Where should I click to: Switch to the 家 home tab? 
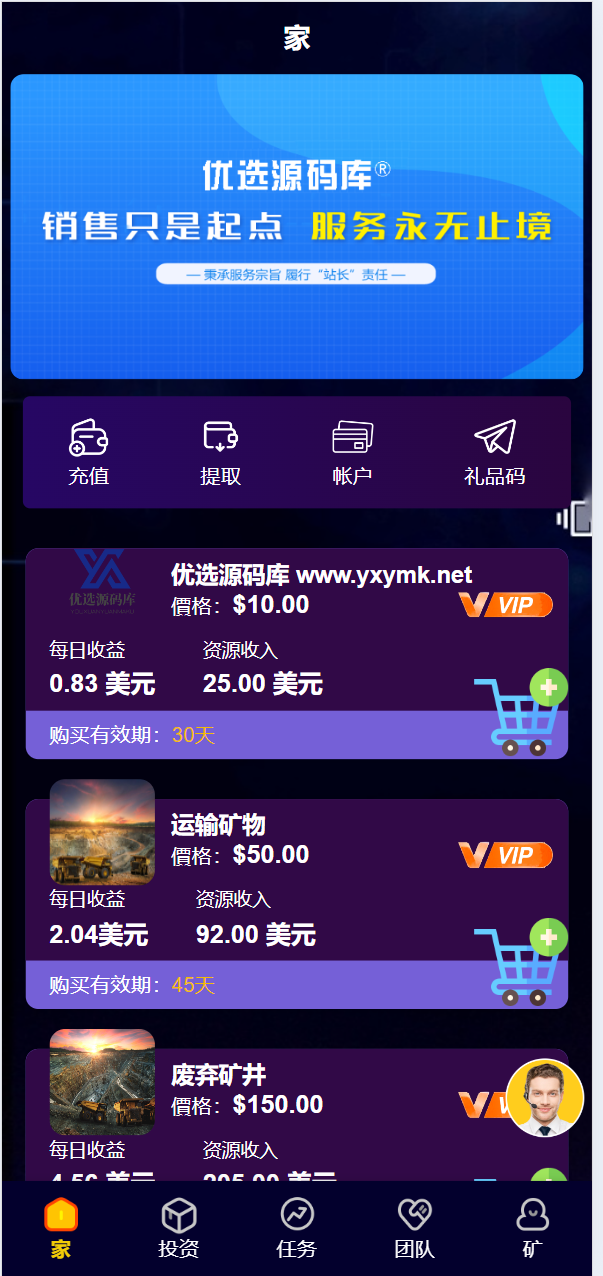click(x=61, y=1229)
